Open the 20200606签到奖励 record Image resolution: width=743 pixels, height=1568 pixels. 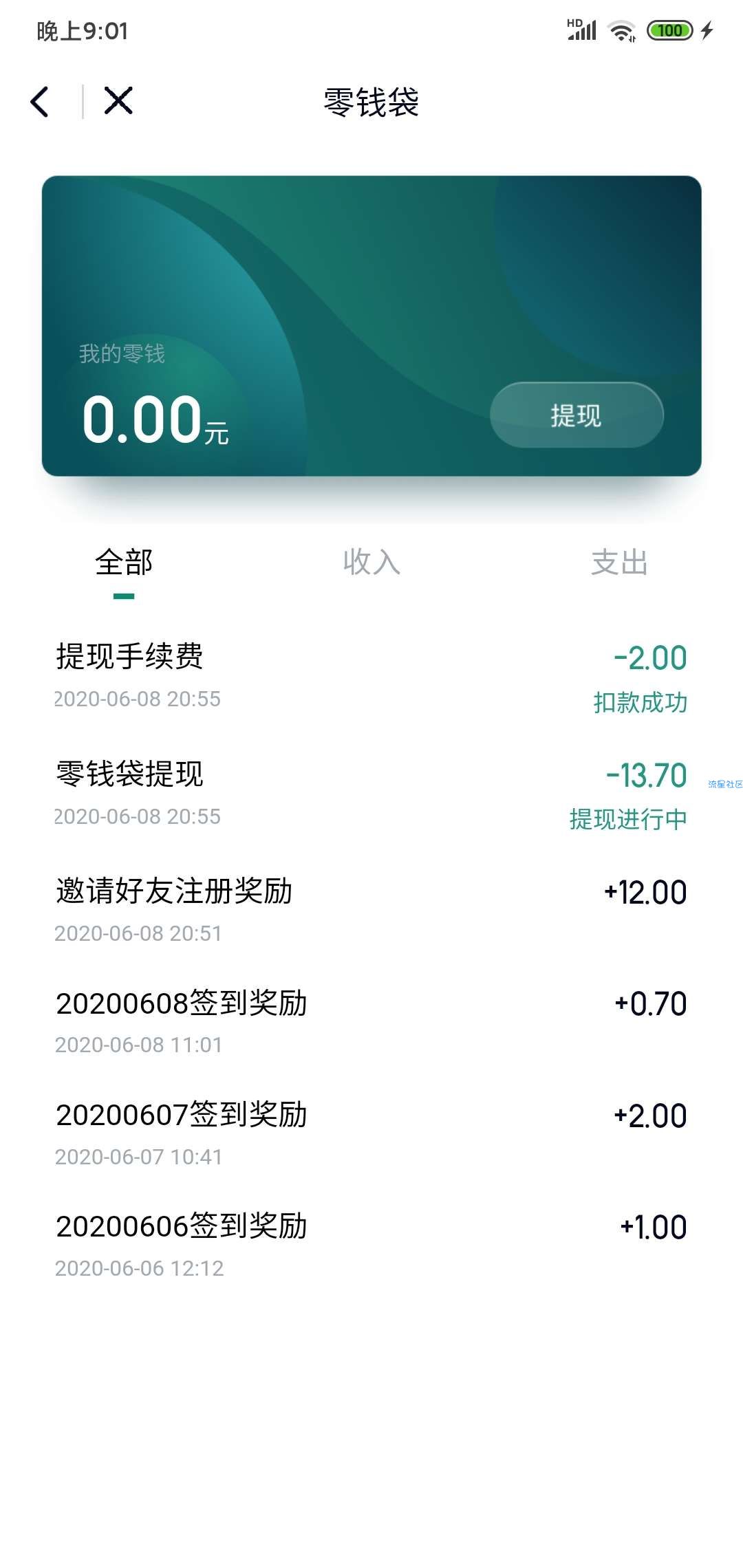point(371,1245)
